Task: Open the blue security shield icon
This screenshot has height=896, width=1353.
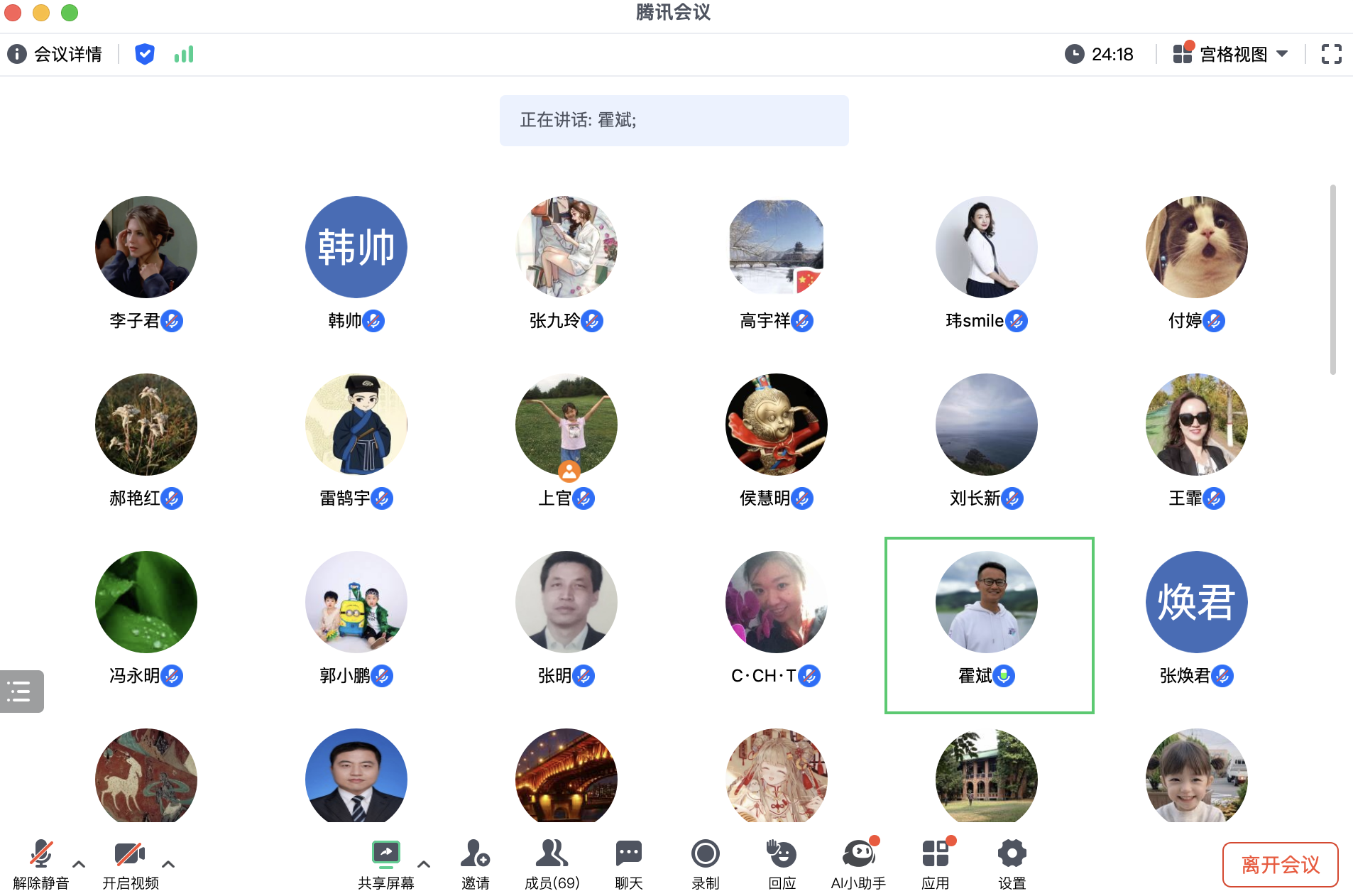Action: pos(145,55)
